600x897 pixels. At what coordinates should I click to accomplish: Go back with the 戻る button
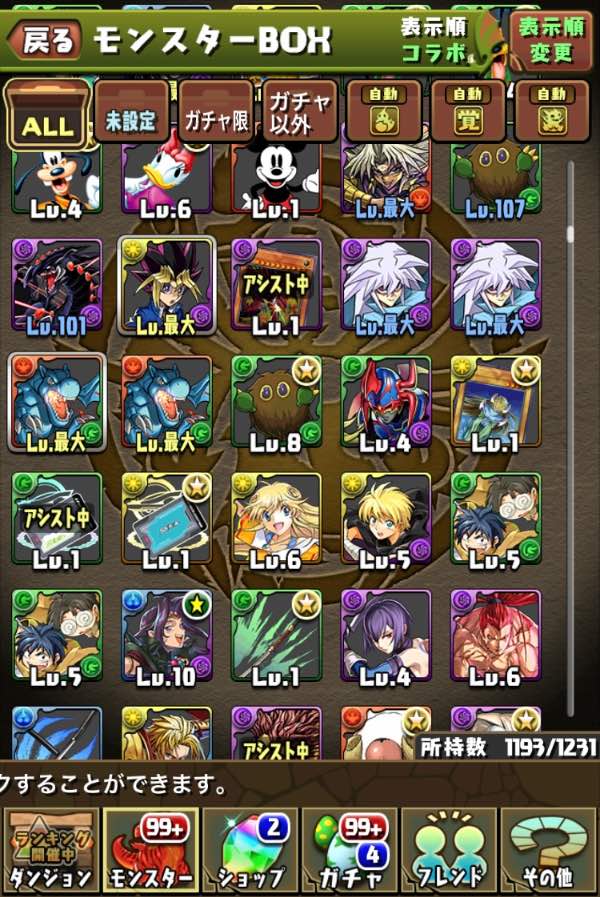point(45,38)
